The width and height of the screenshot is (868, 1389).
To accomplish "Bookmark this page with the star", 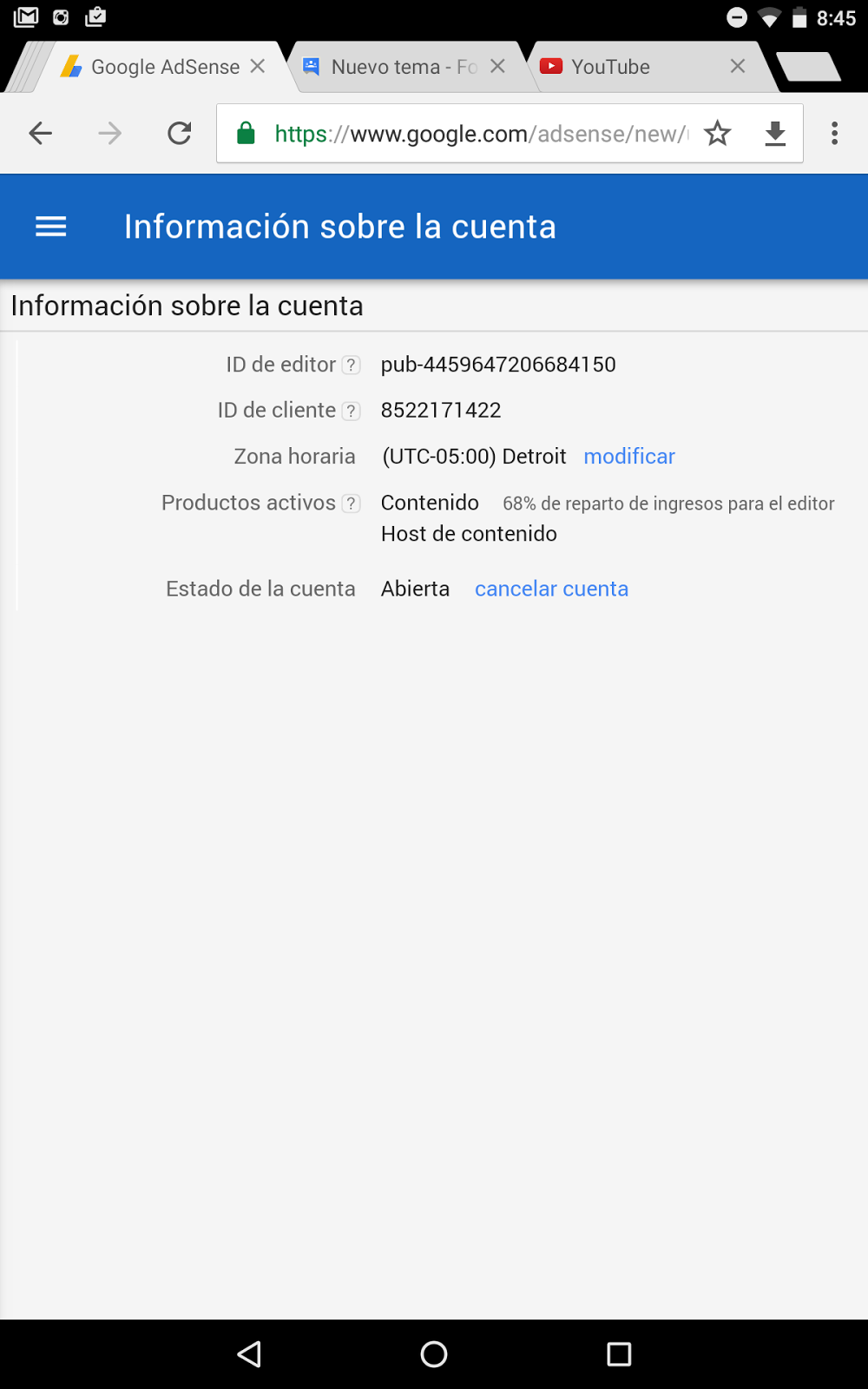I will point(718,134).
